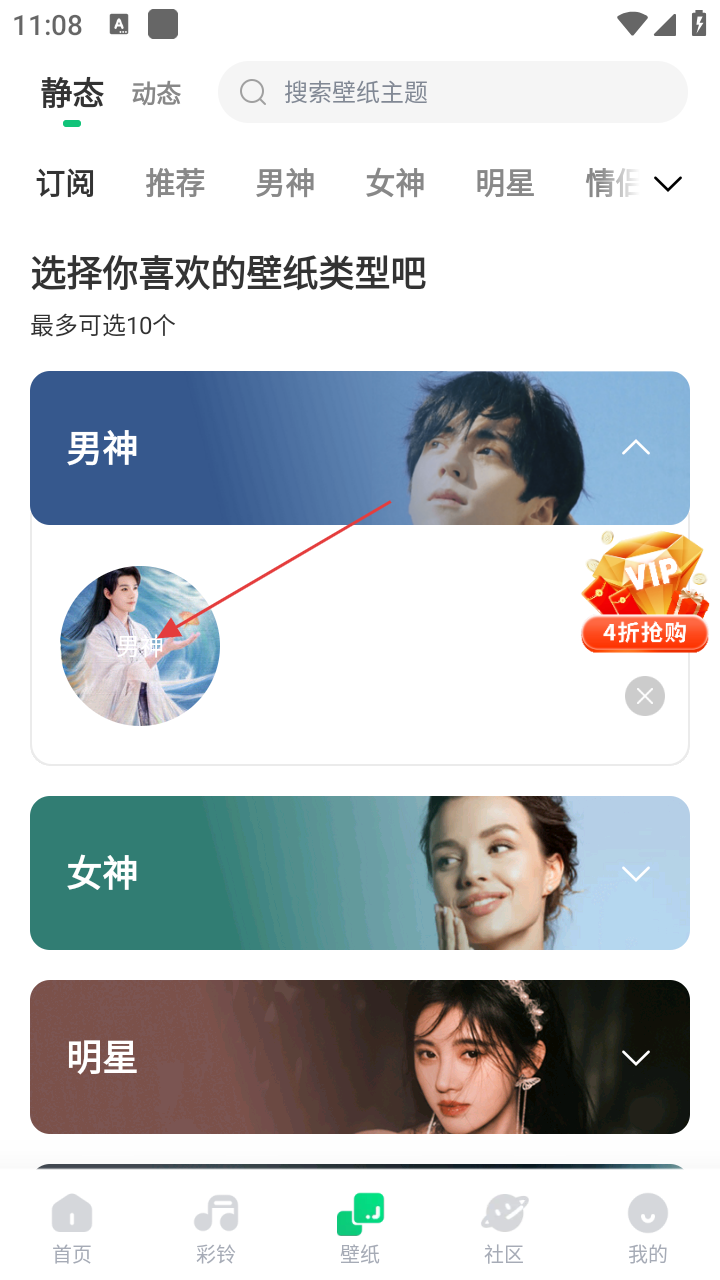The height and width of the screenshot is (1280, 720).
Task: Collapse the 男神 wallpaper type card
Action: point(636,448)
